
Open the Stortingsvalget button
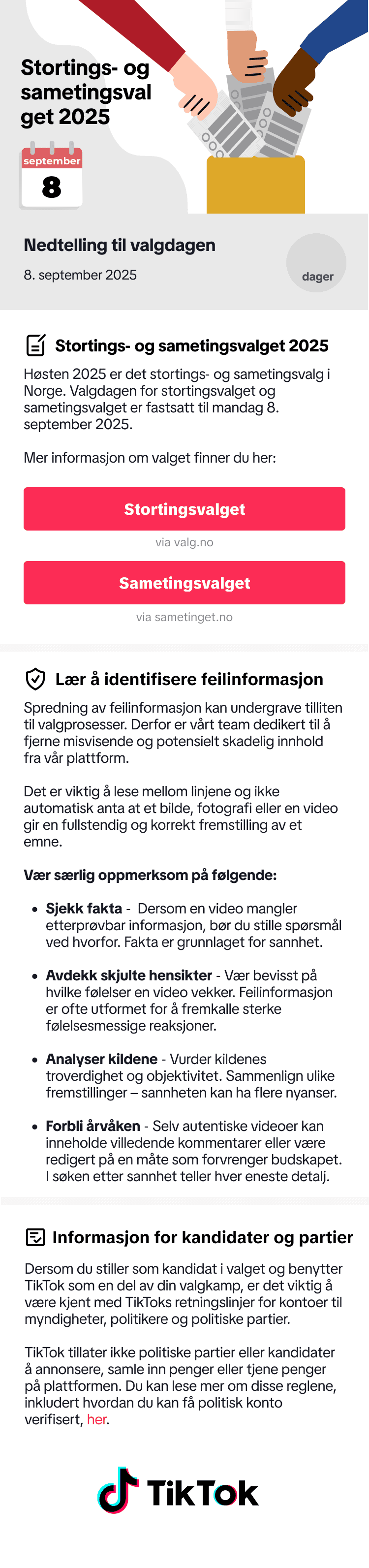point(184,509)
